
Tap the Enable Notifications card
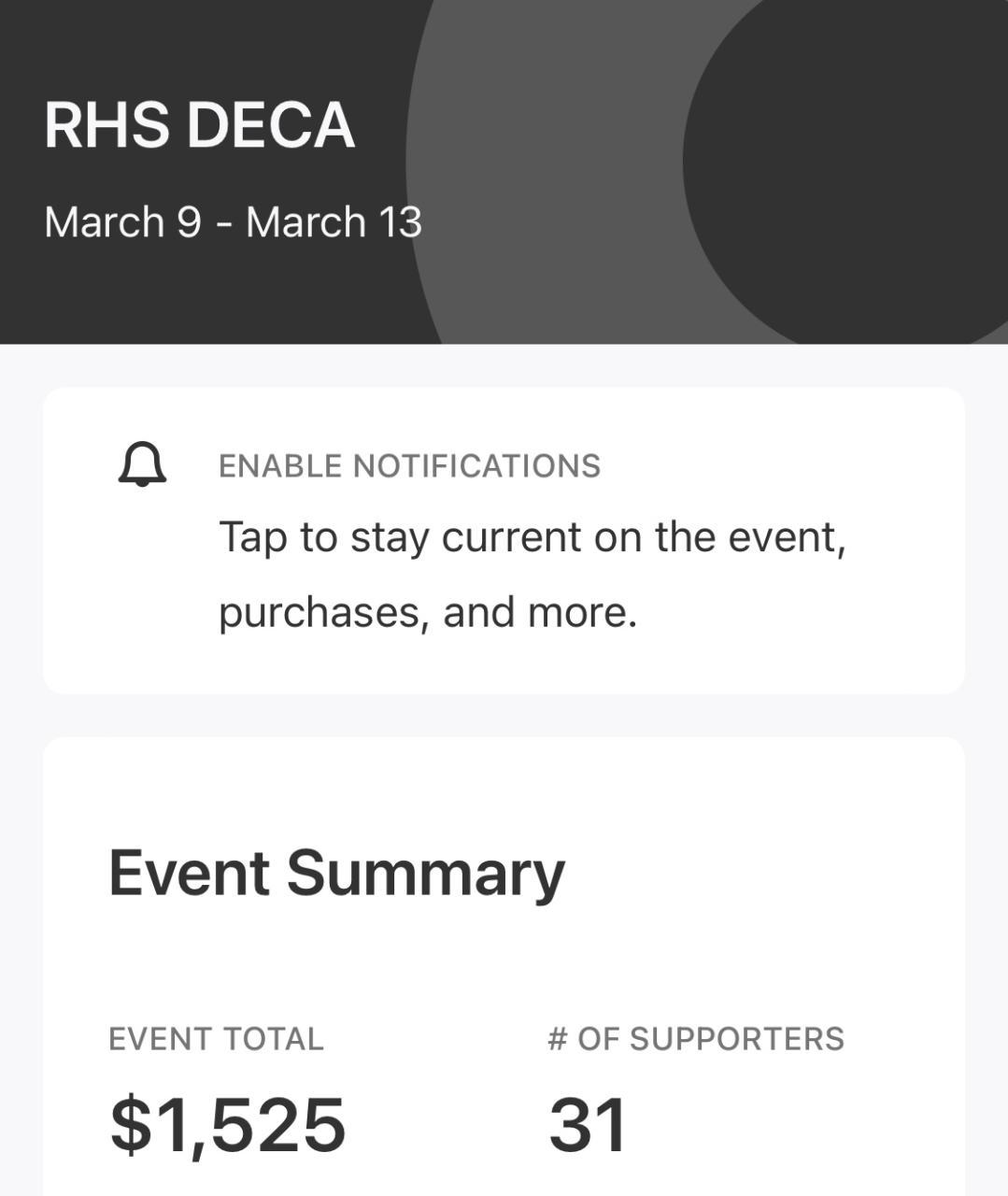(x=504, y=540)
